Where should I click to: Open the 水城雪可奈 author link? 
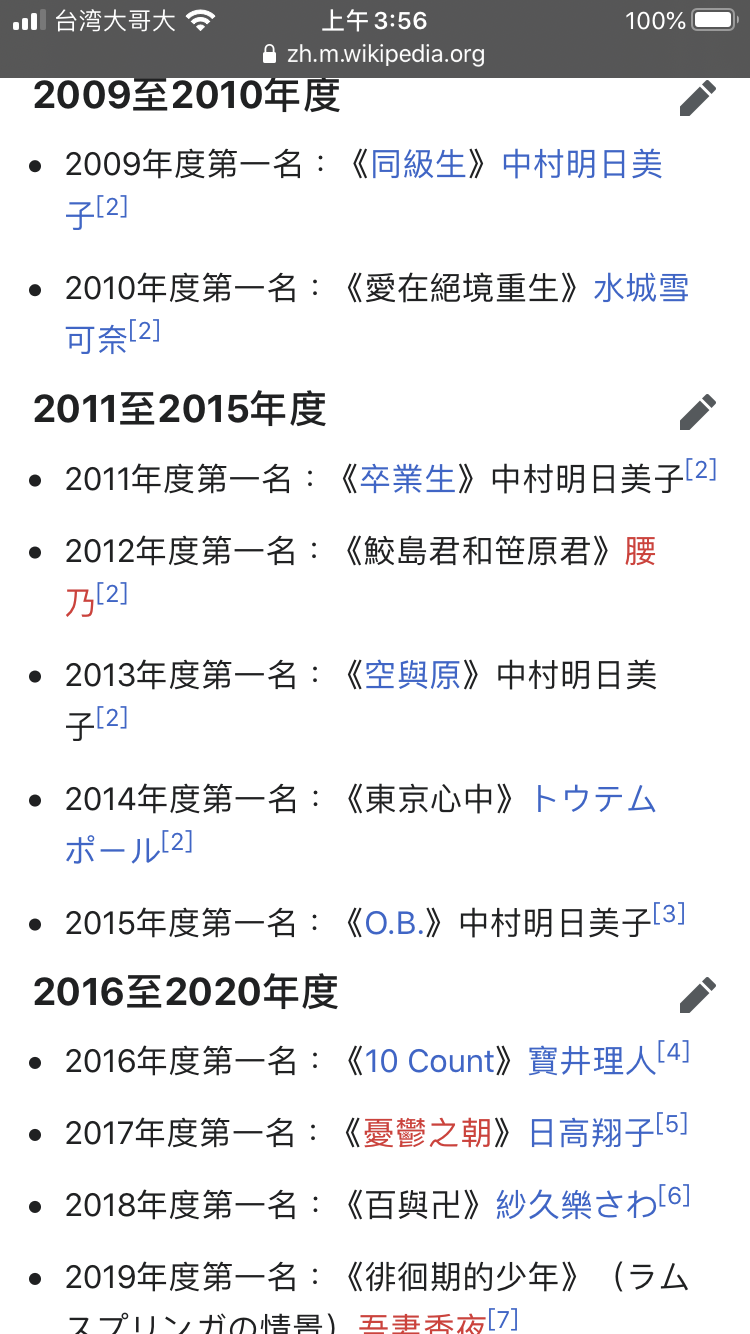coord(641,289)
